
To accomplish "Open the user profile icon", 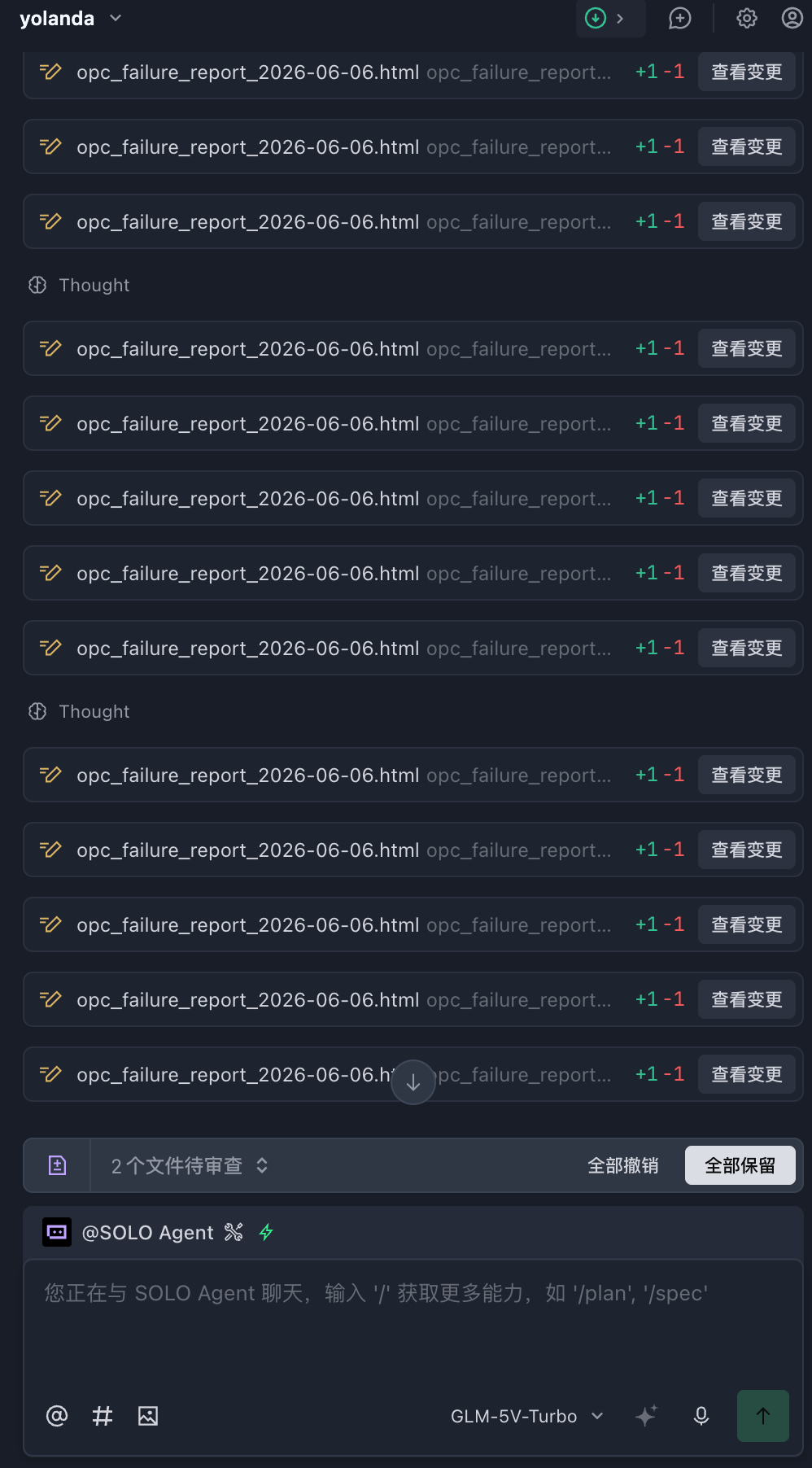I will (792, 19).
